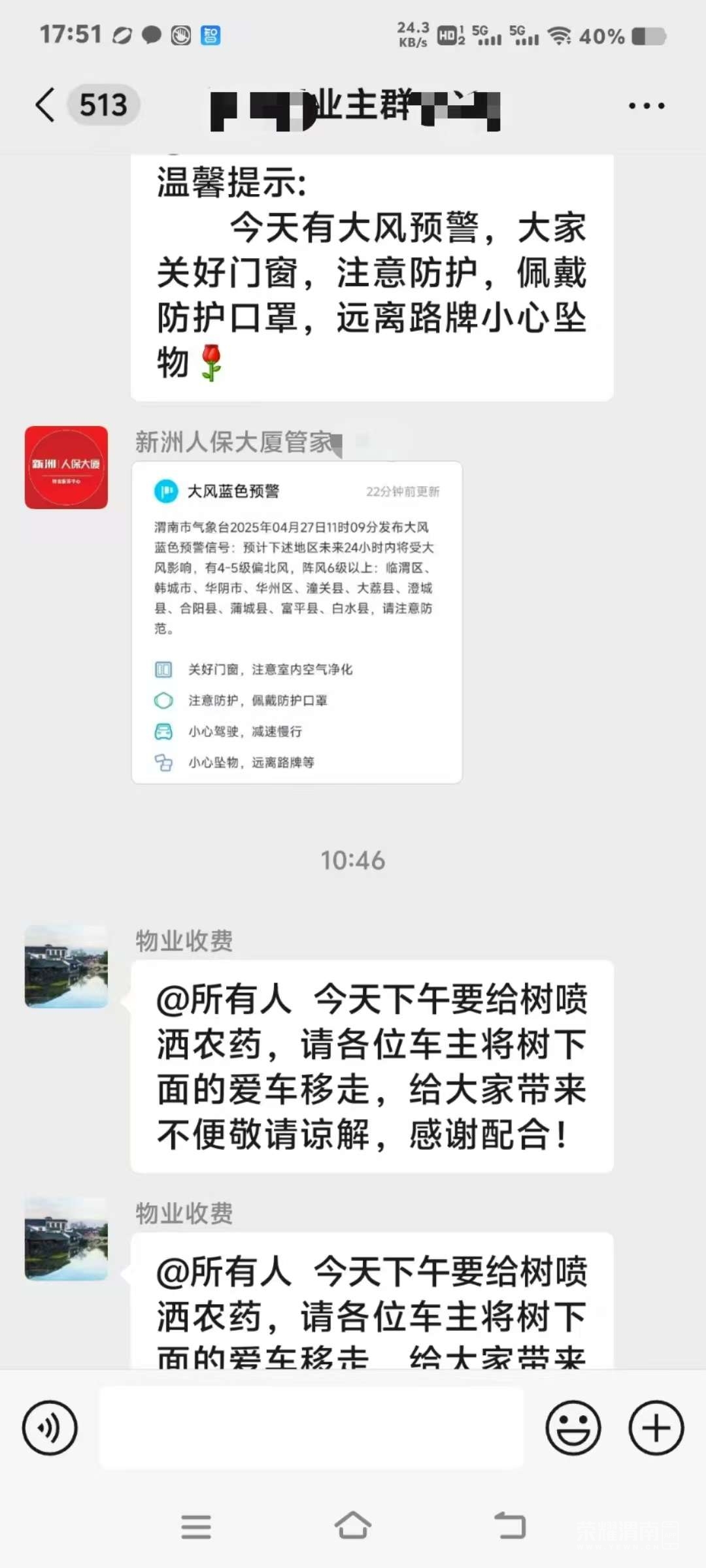Open the system recent apps menu
This screenshot has height=1568, width=706.
[x=196, y=1526]
